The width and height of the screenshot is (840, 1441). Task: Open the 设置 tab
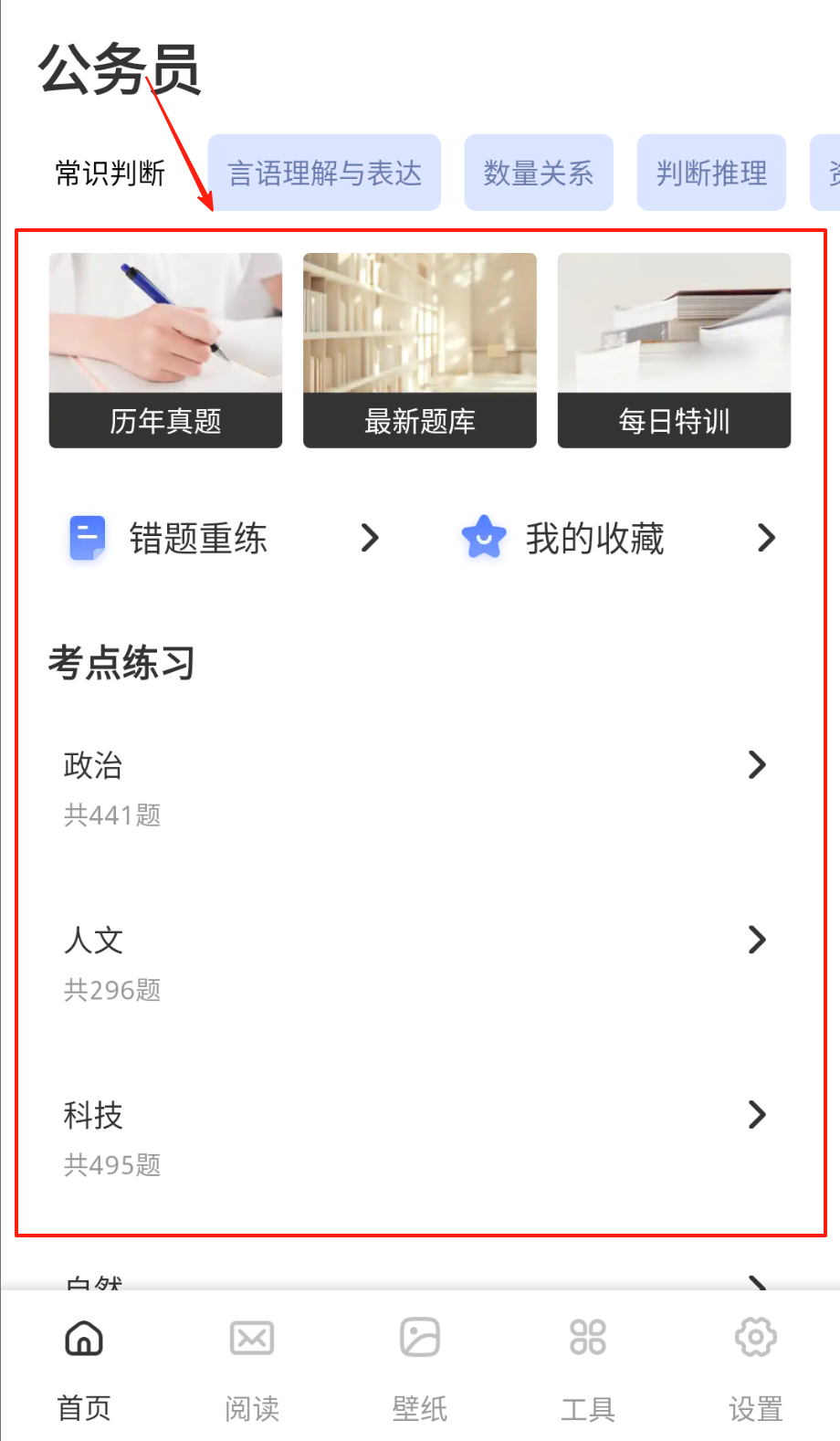point(756,1368)
